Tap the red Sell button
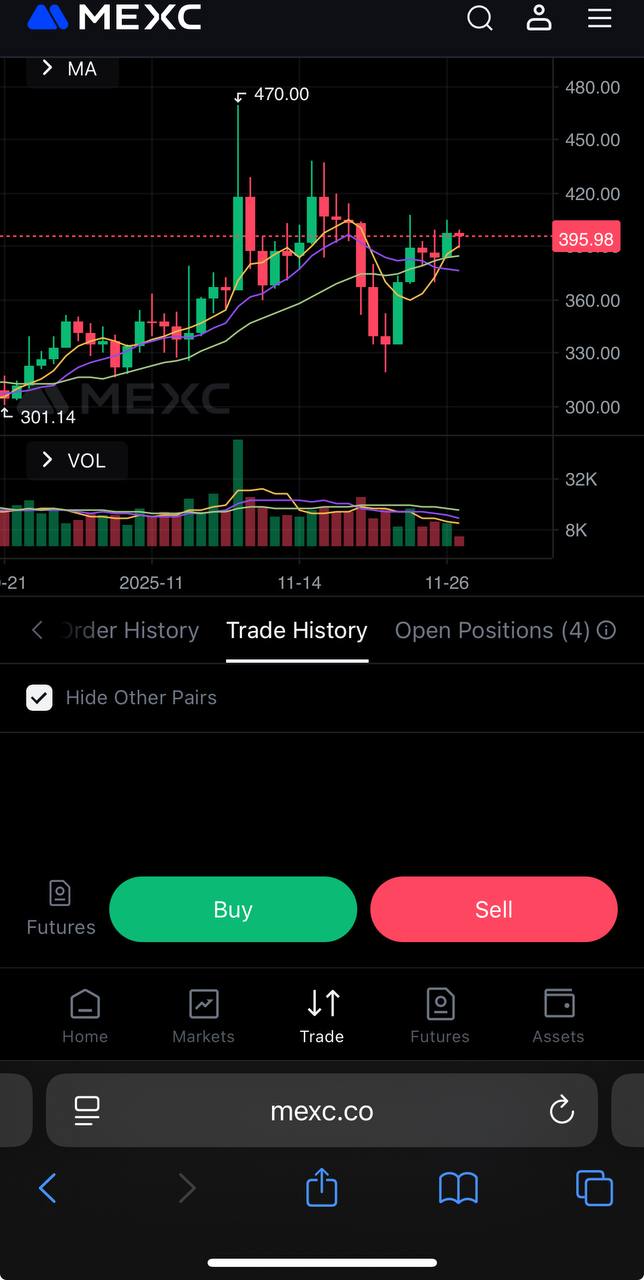 click(494, 909)
